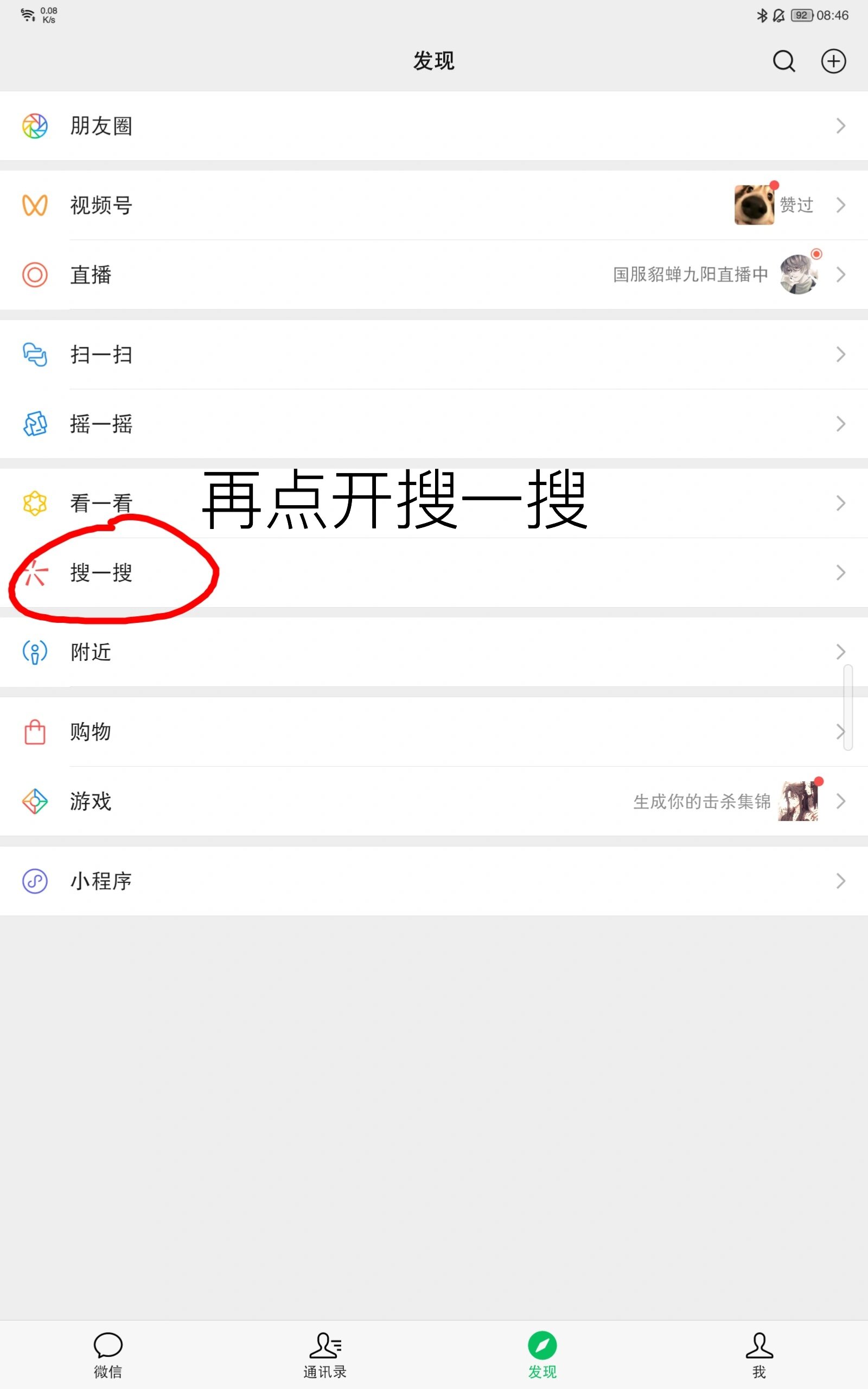The width and height of the screenshot is (868, 1389).
Task: Tap the 小程序 Mini Programs icon
Action: click(x=34, y=881)
